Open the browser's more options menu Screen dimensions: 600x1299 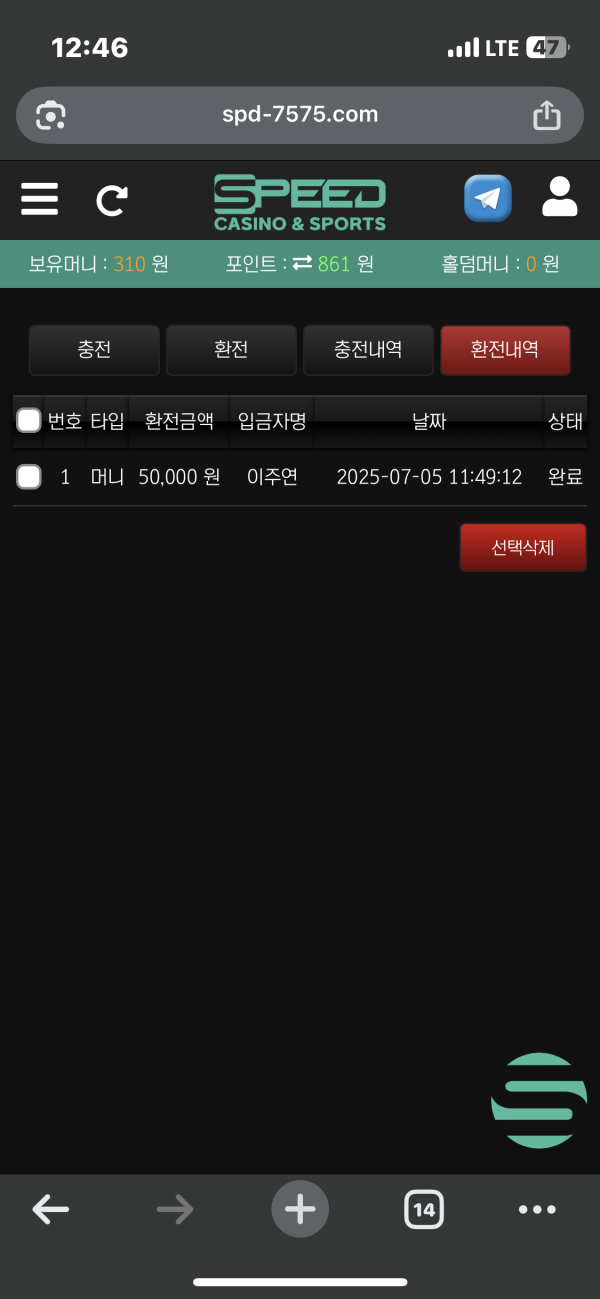(537, 1210)
